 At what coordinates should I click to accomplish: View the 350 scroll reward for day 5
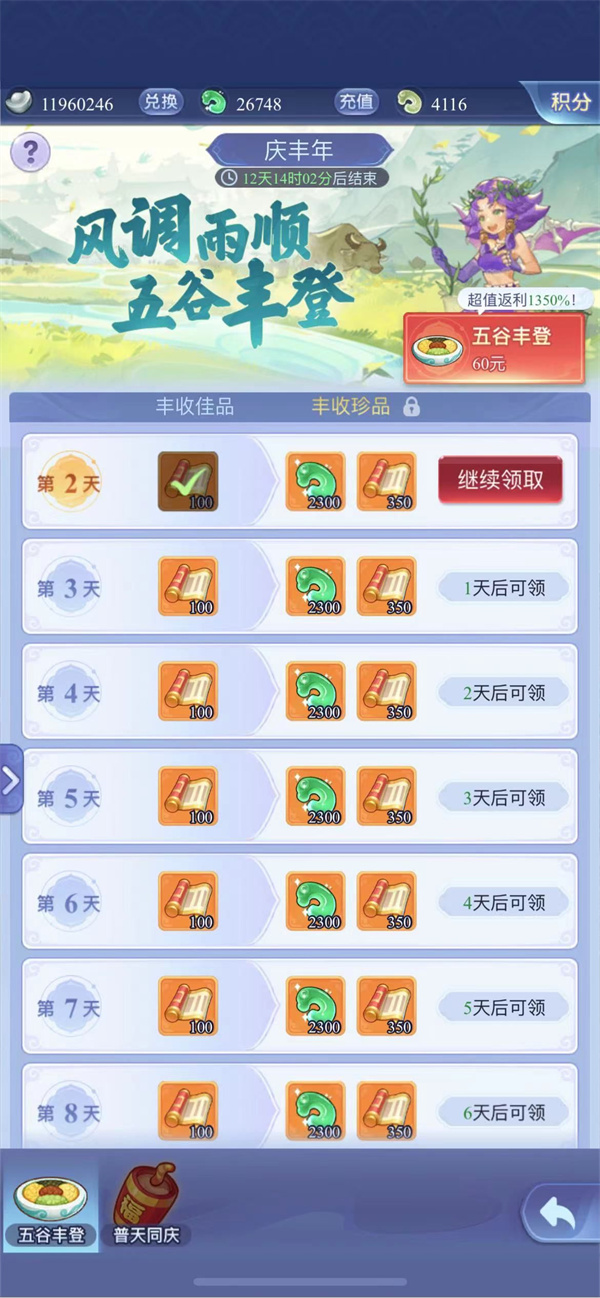click(387, 796)
